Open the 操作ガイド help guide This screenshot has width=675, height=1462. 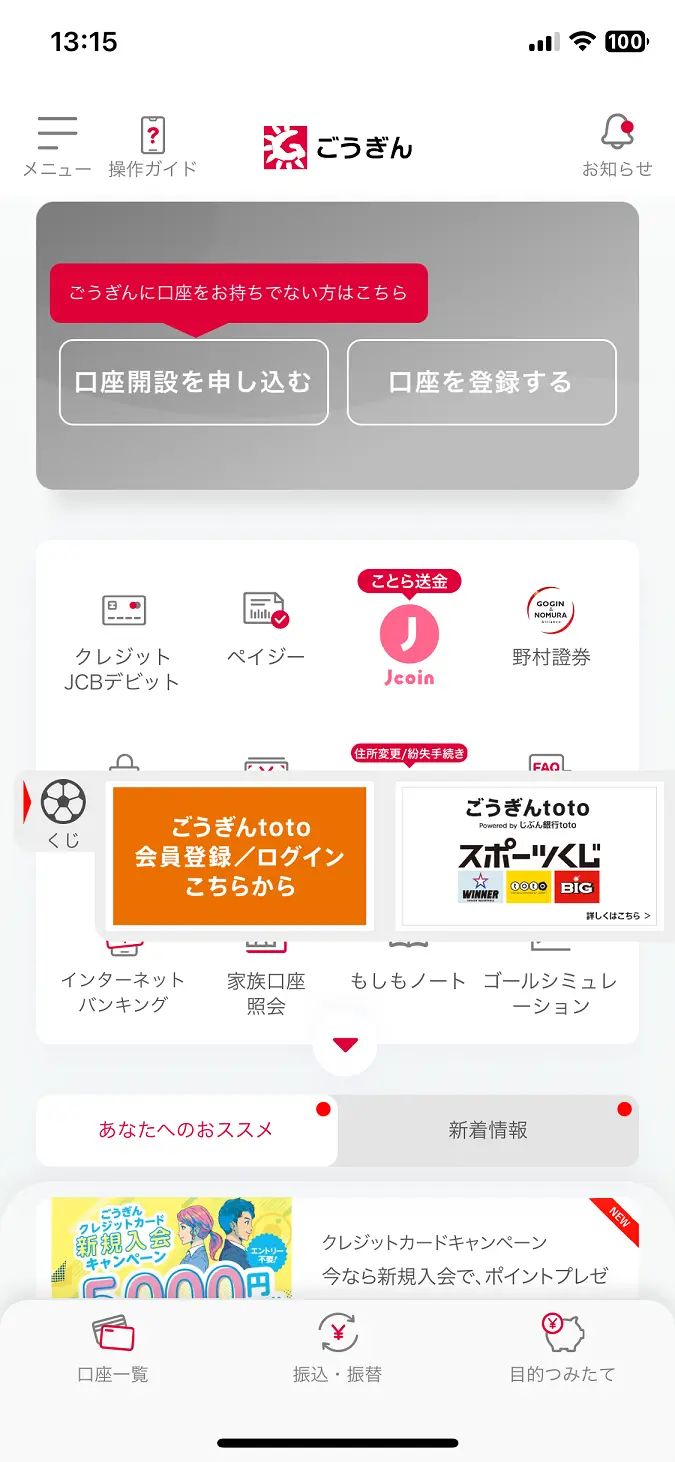[x=153, y=146]
